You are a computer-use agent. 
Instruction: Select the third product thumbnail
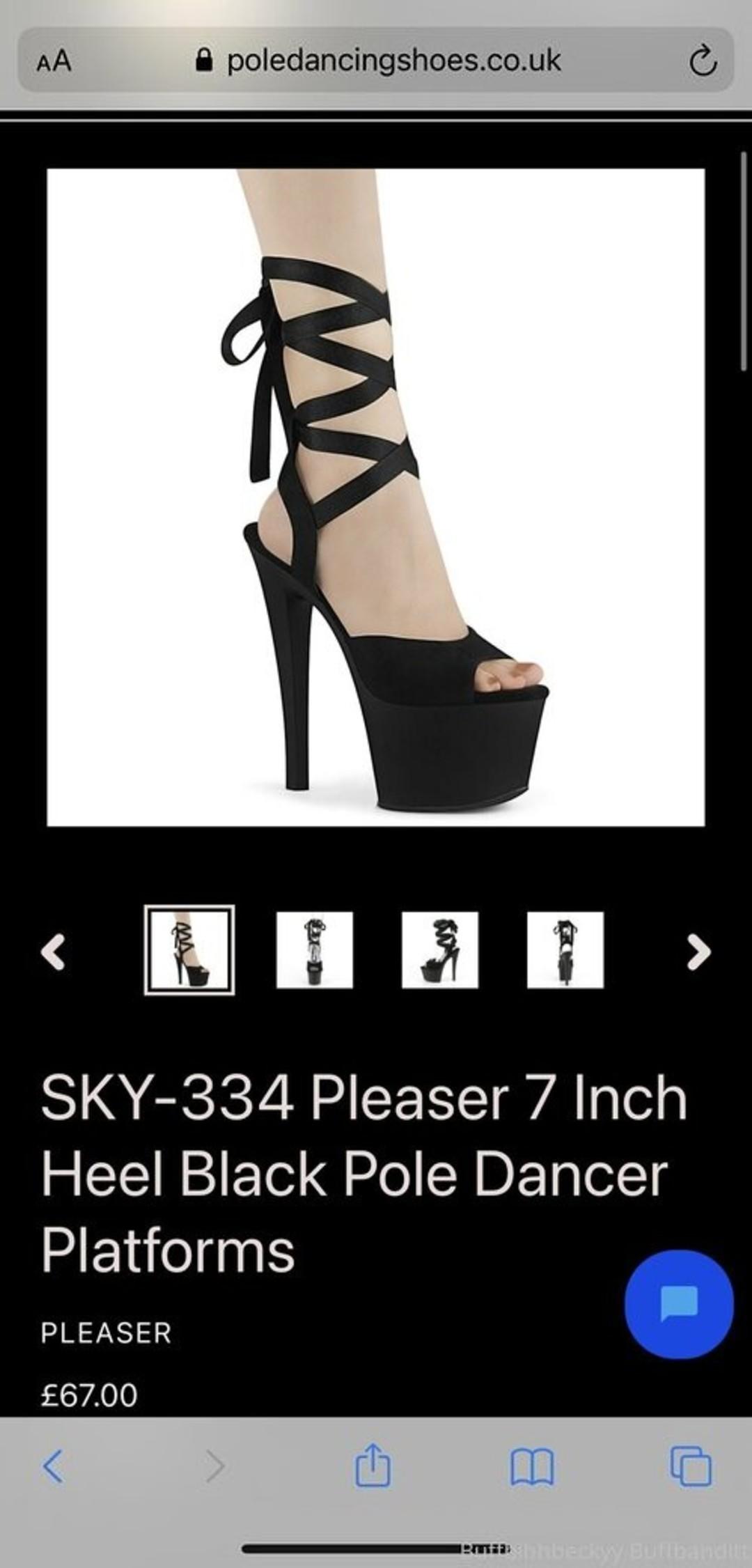[440, 950]
